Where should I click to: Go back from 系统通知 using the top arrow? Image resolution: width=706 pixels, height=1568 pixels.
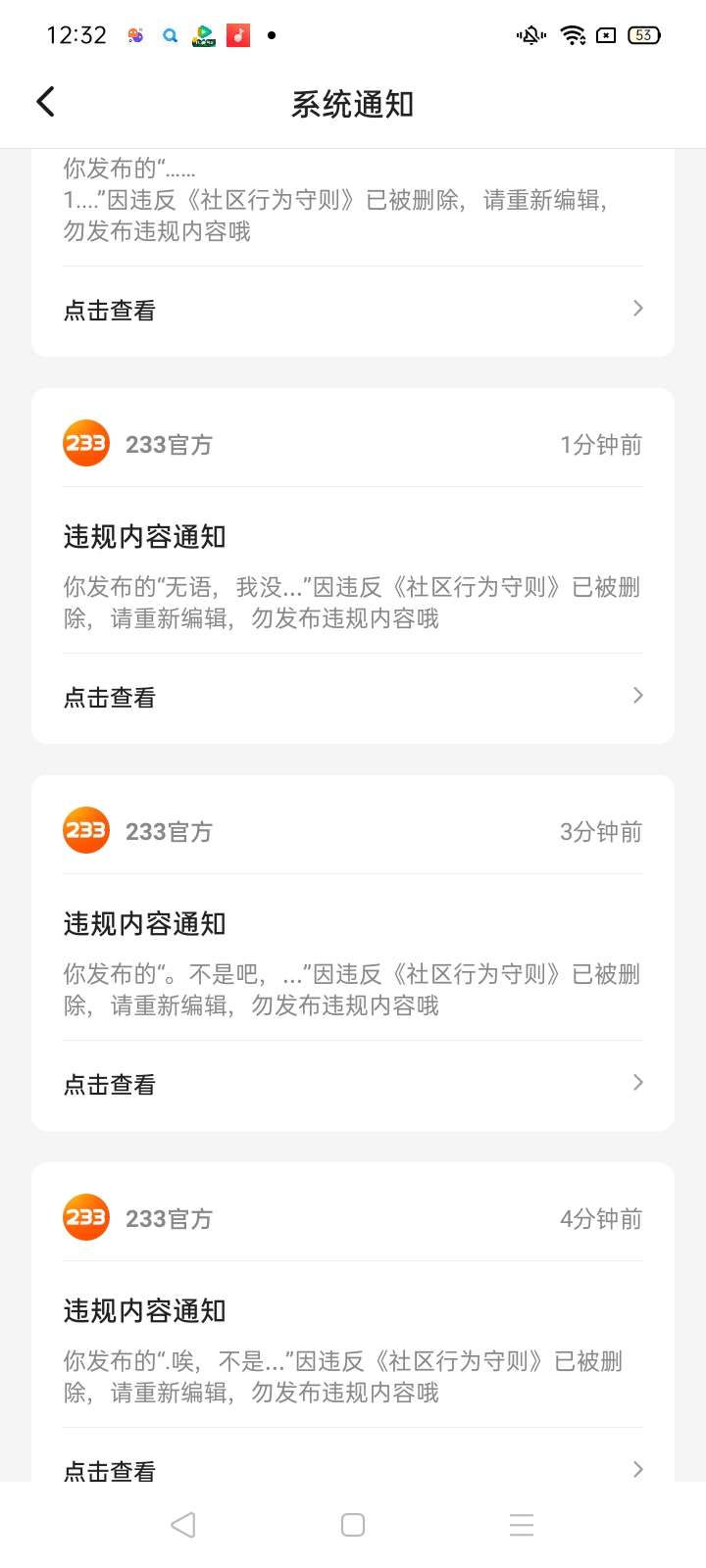pyautogui.click(x=45, y=102)
